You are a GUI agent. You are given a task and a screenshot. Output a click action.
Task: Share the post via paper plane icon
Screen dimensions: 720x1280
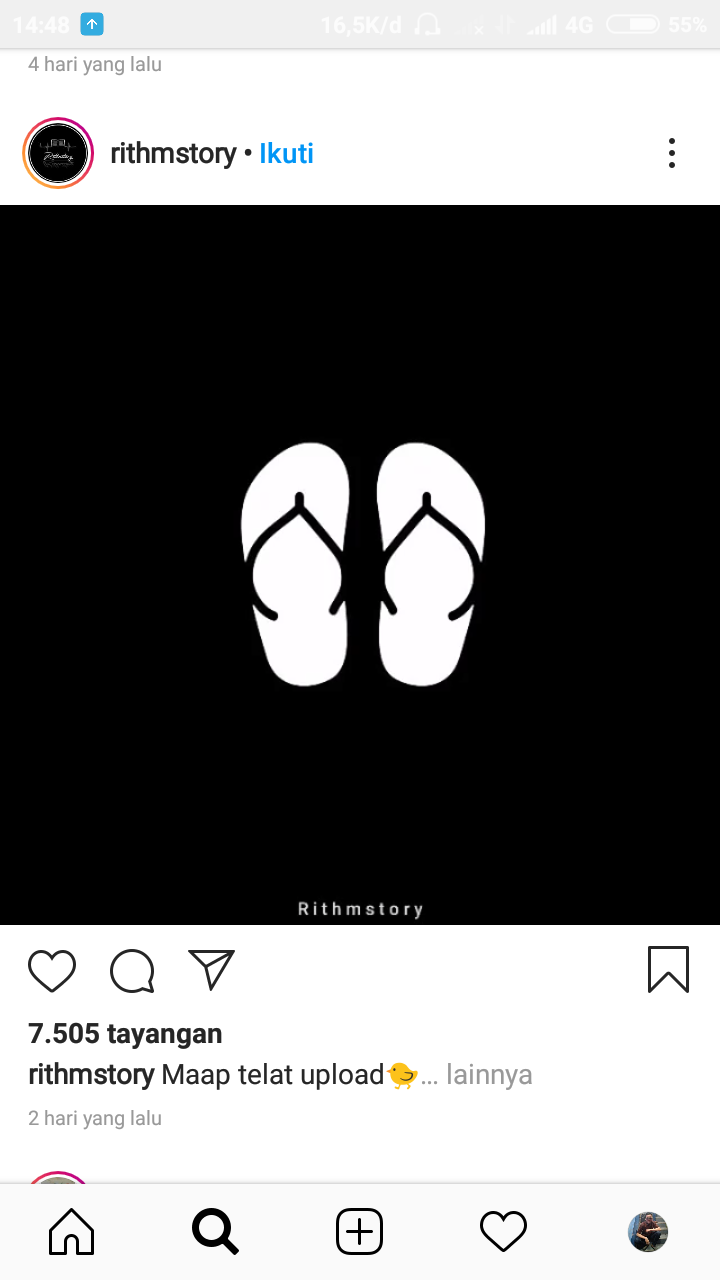click(211, 970)
